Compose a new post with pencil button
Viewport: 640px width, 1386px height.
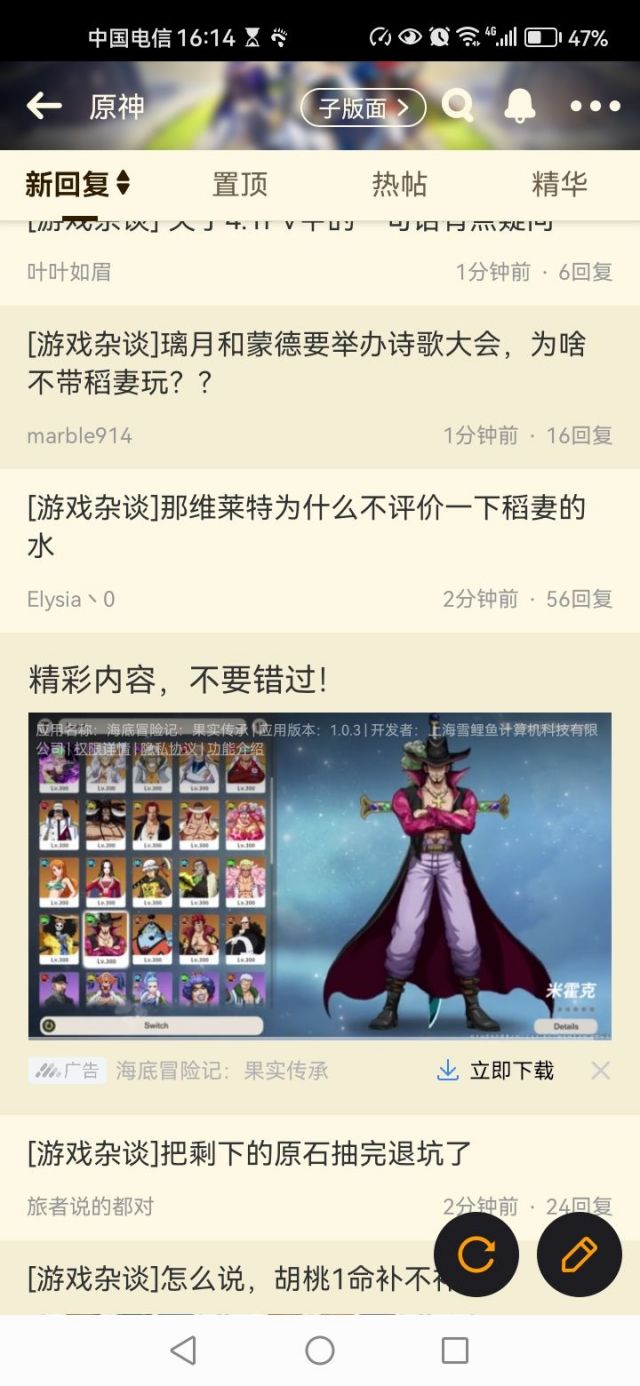click(x=579, y=1254)
